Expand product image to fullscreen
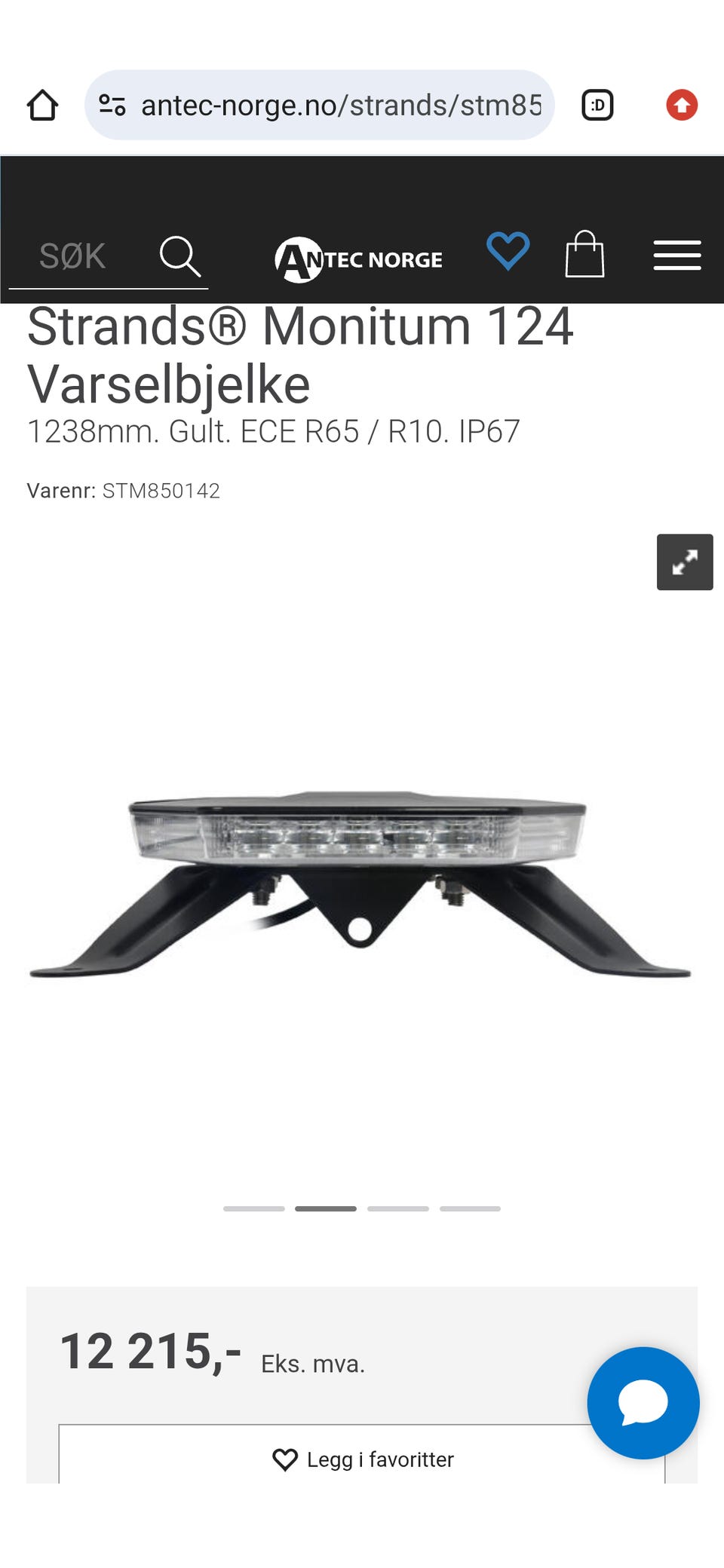Viewport: 724px width, 1568px height. coord(685,562)
